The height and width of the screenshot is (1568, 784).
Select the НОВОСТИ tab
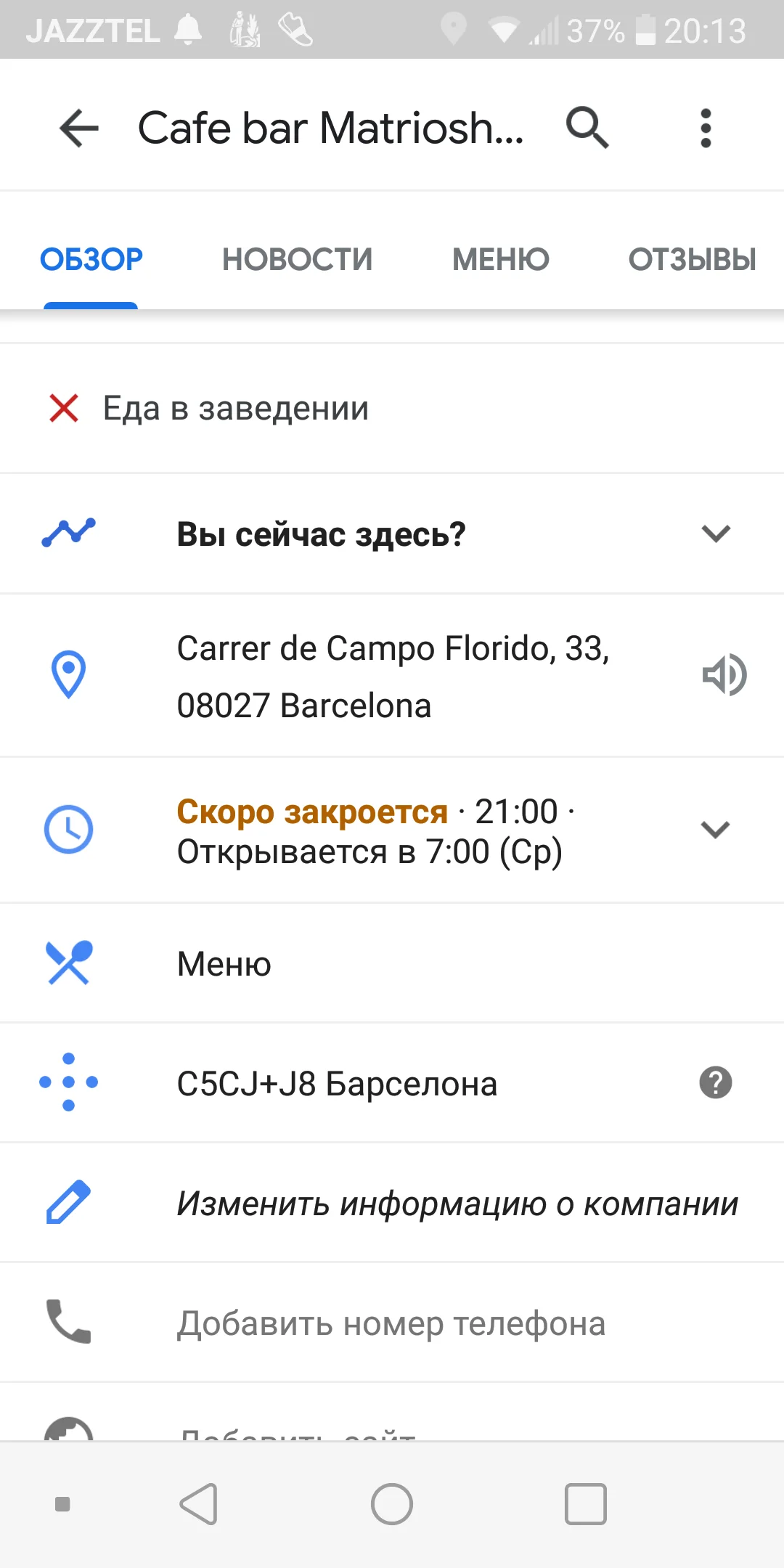(297, 259)
